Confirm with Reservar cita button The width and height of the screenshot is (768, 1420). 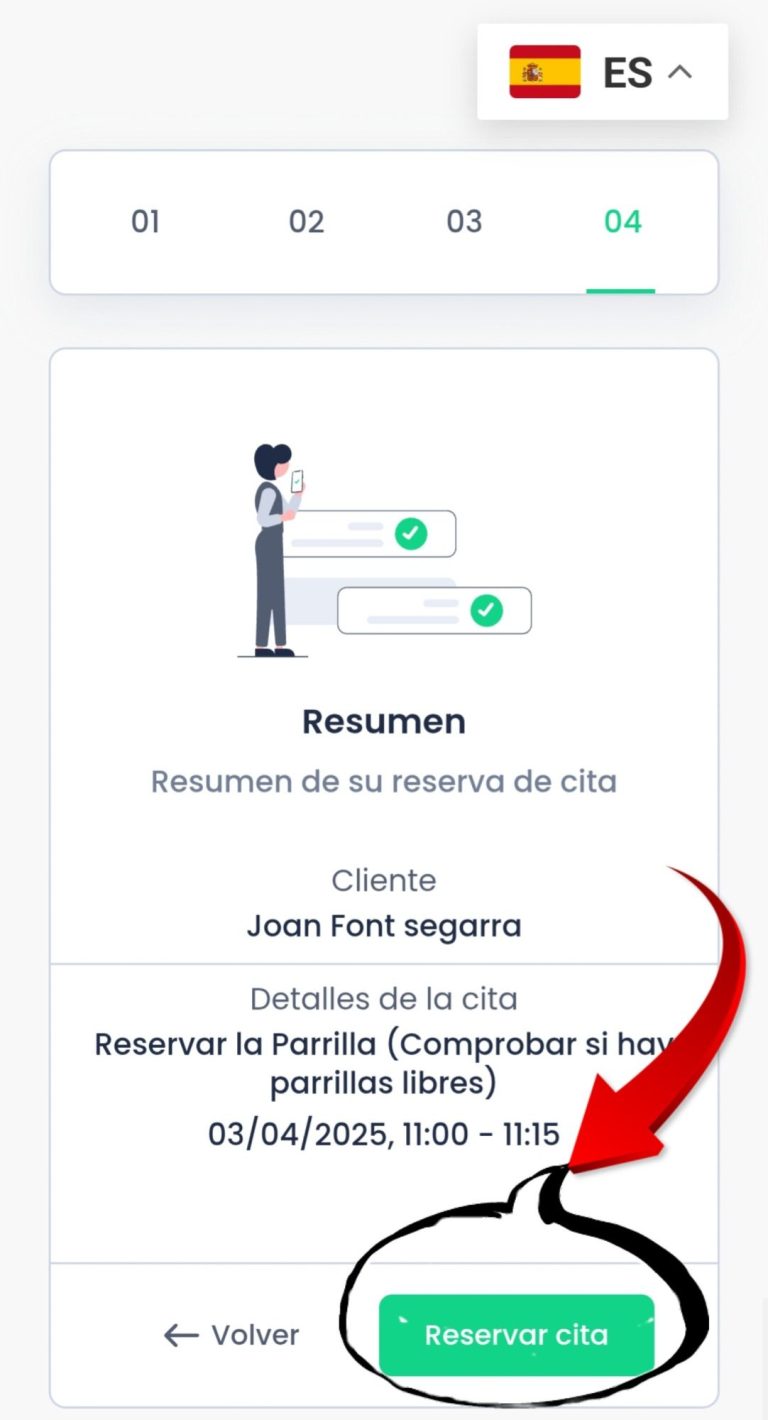(x=516, y=1335)
